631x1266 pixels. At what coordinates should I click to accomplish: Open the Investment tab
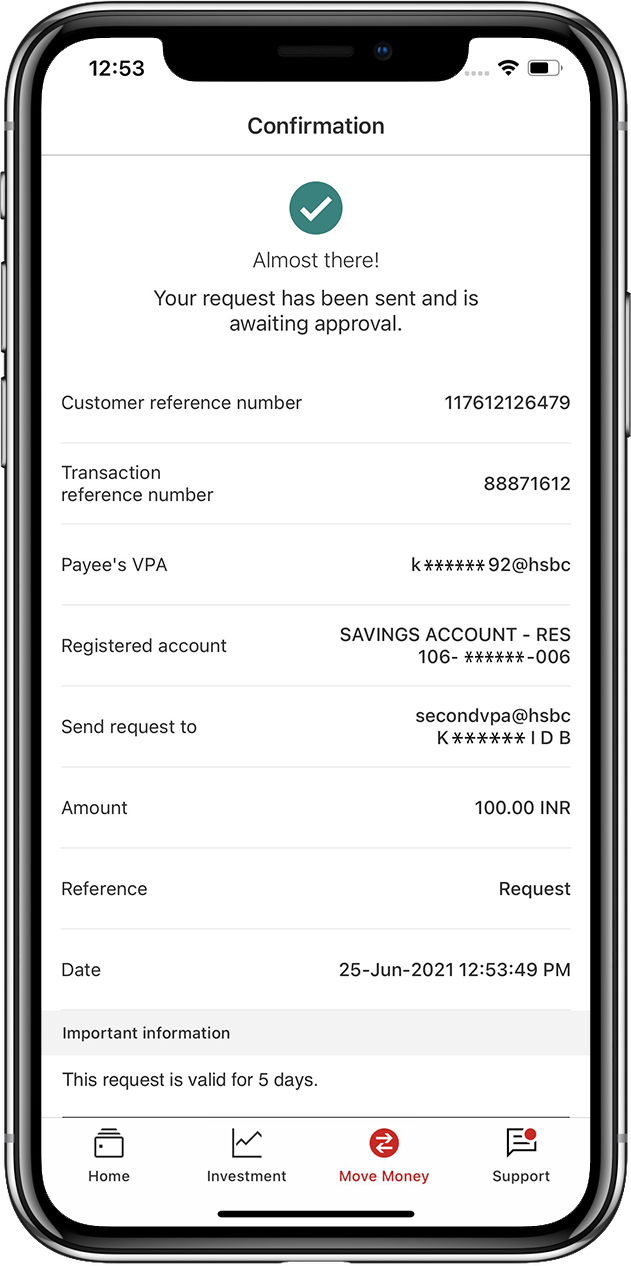246,1155
